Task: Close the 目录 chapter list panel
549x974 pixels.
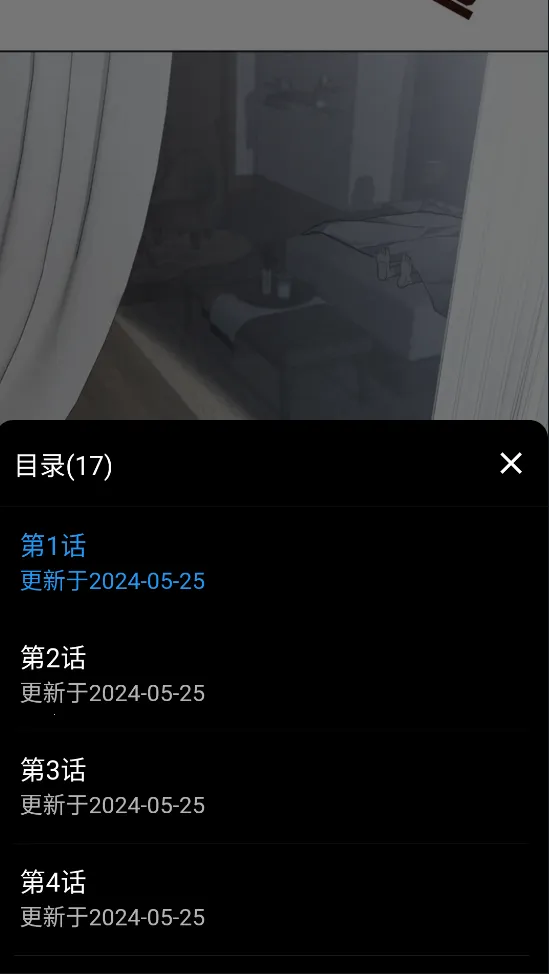Action: point(510,463)
